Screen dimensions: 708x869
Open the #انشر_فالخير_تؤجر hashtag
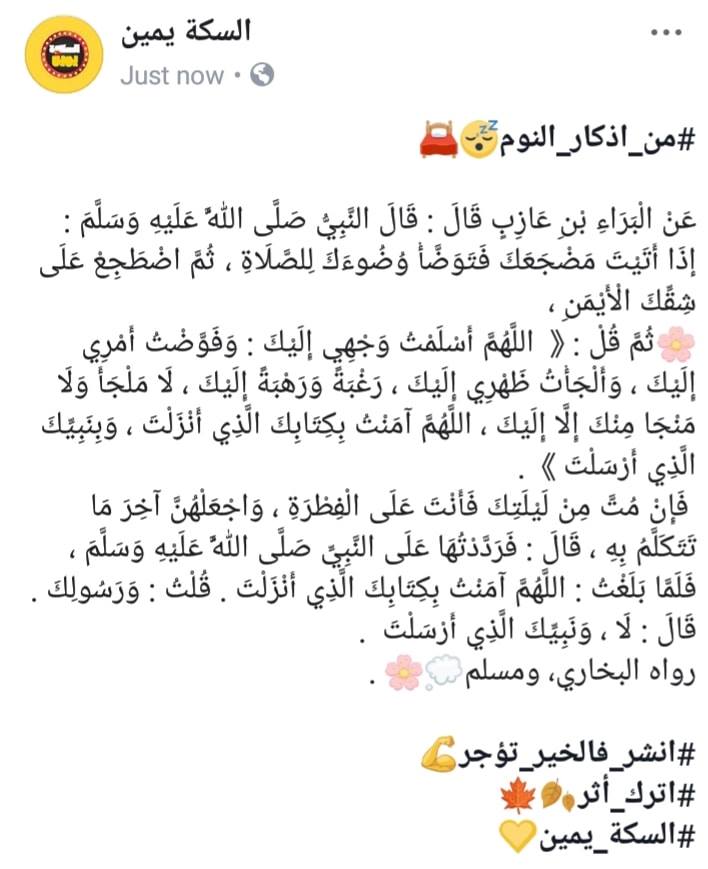click(x=576, y=755)
